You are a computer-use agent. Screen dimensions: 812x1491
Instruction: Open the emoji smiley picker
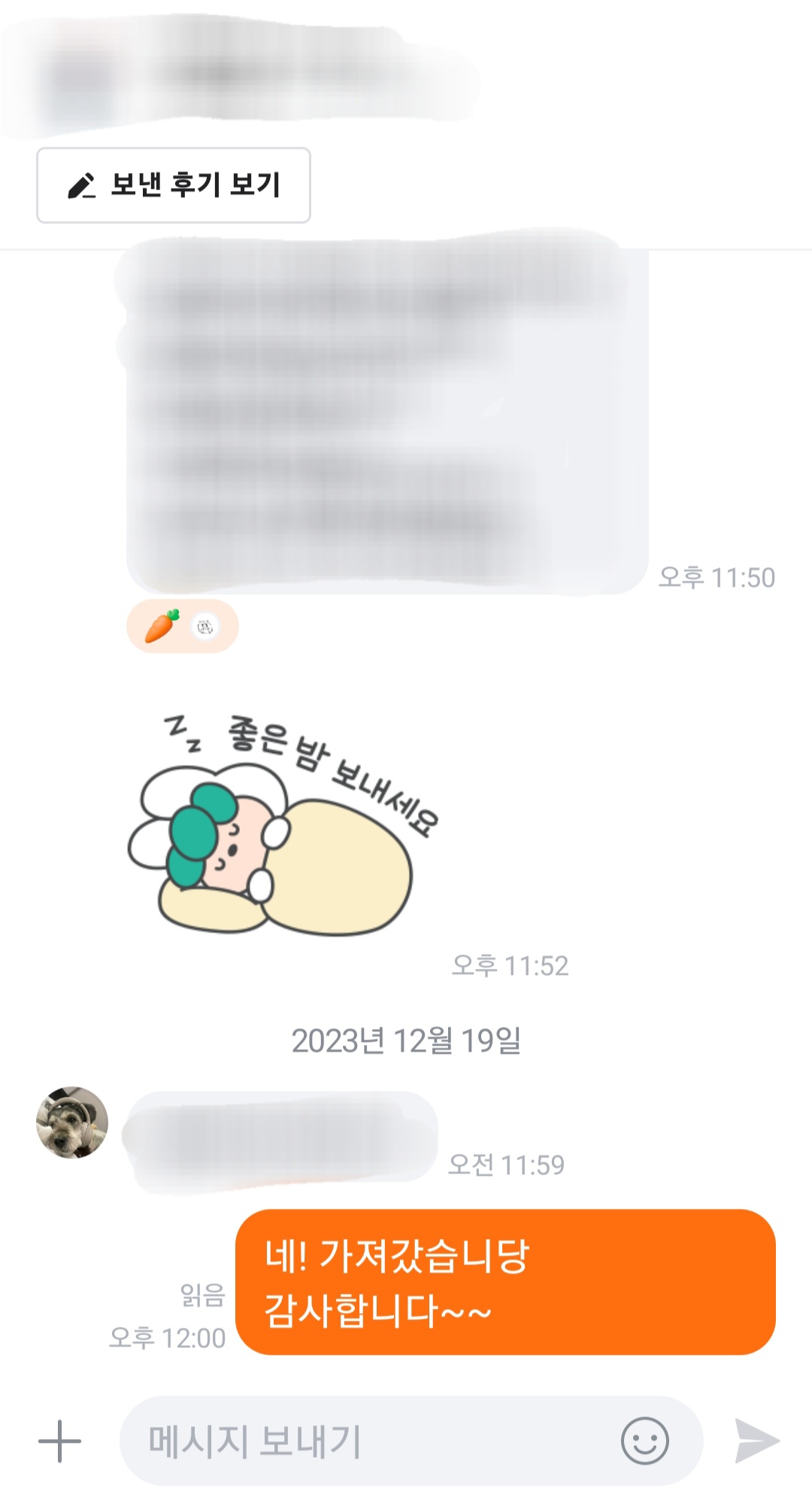[645, 1441]
